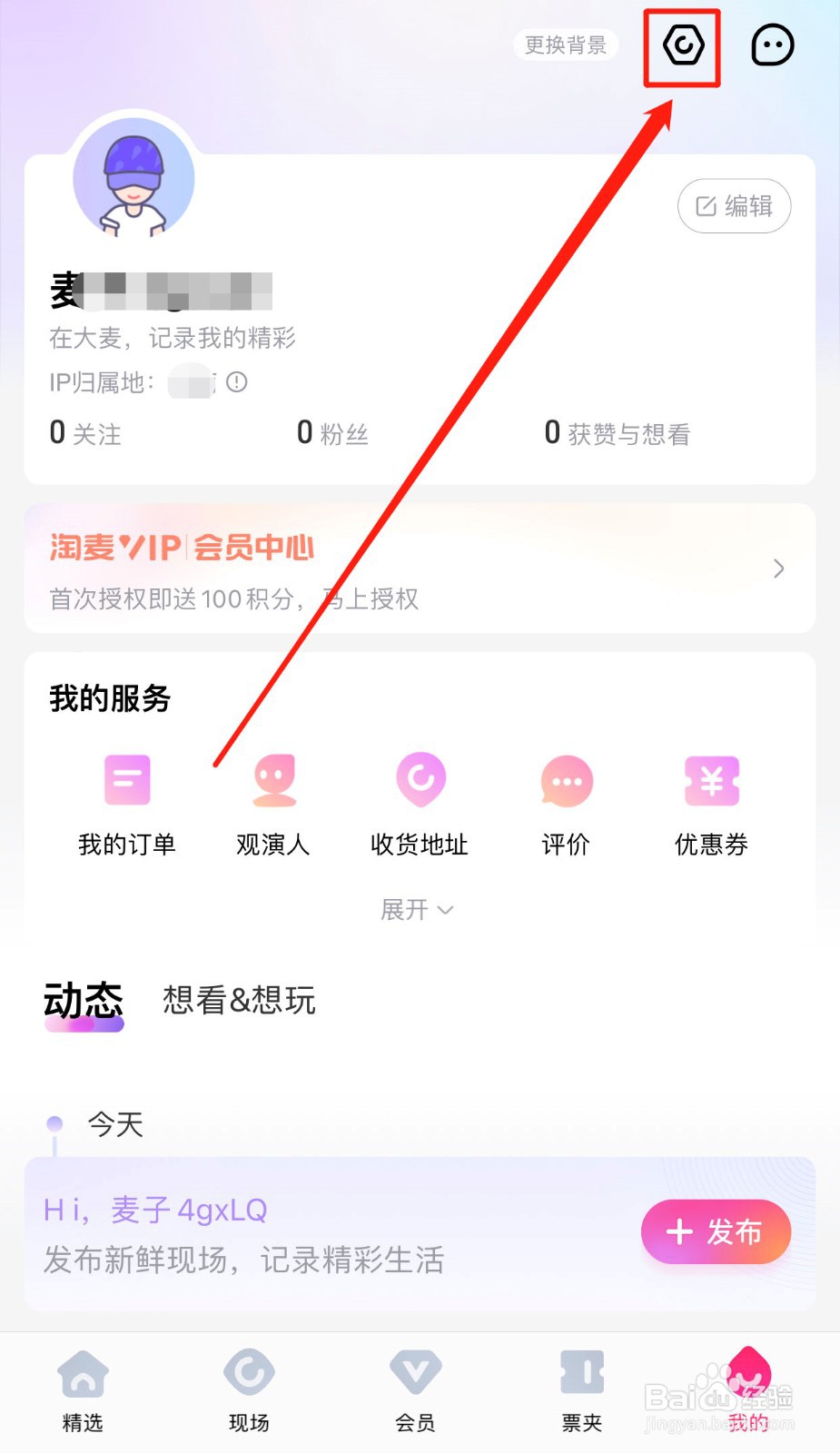Tap the 编辑 profile edit button

(734, 206)
